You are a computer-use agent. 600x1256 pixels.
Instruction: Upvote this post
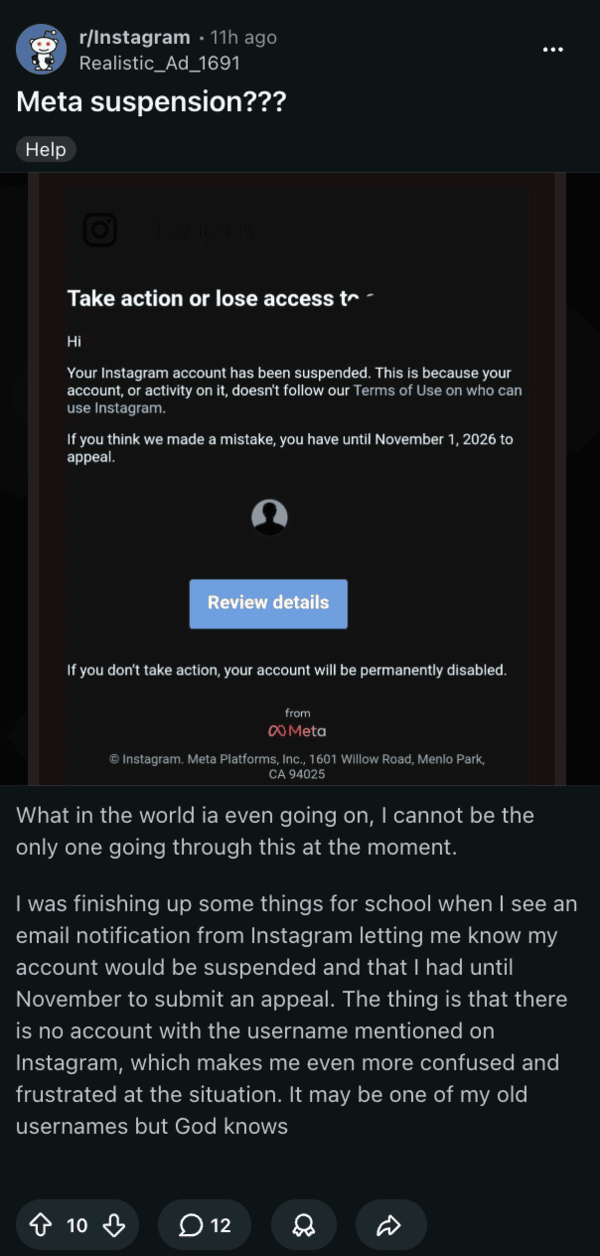coord(42,1226)
